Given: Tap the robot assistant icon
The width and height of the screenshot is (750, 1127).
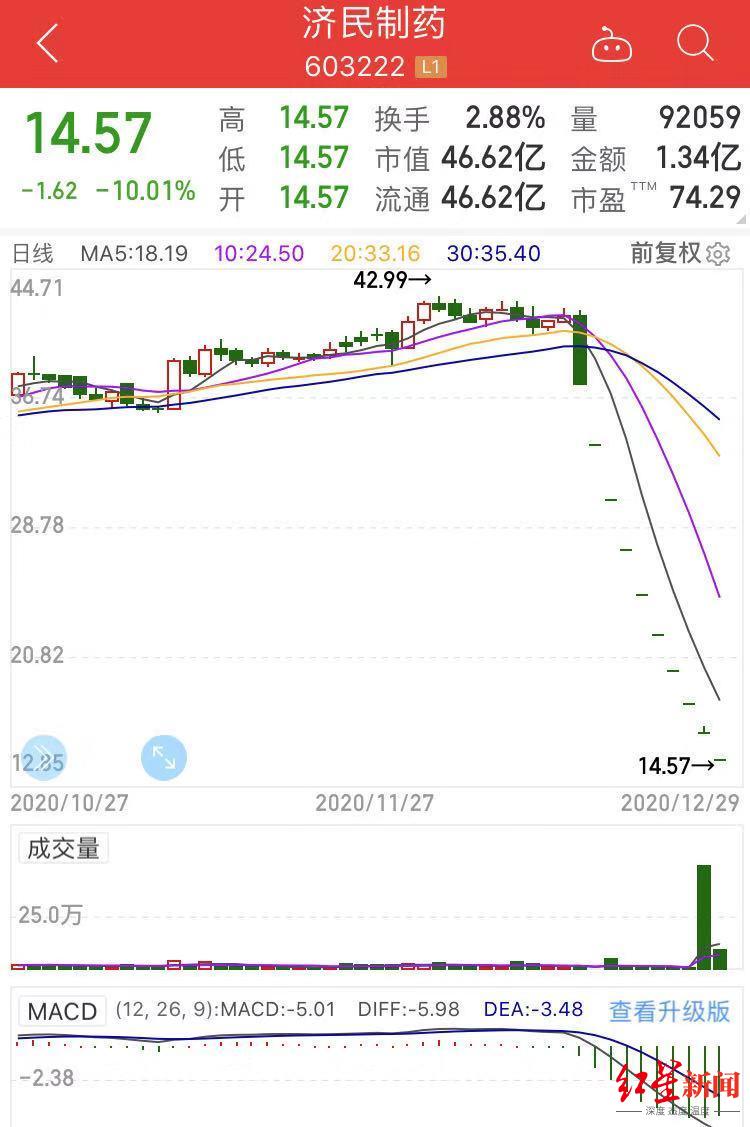Looking at the screenshot, I should pos(611,44).
